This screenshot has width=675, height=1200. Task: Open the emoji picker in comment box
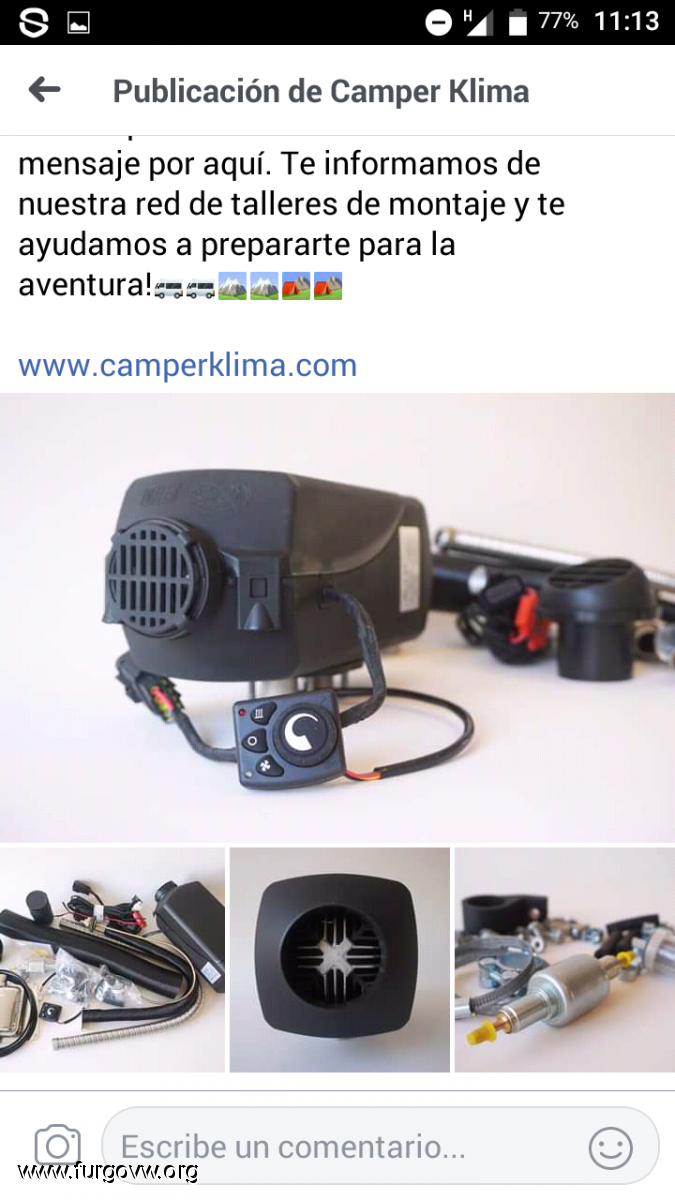[x=610, y=1147]
